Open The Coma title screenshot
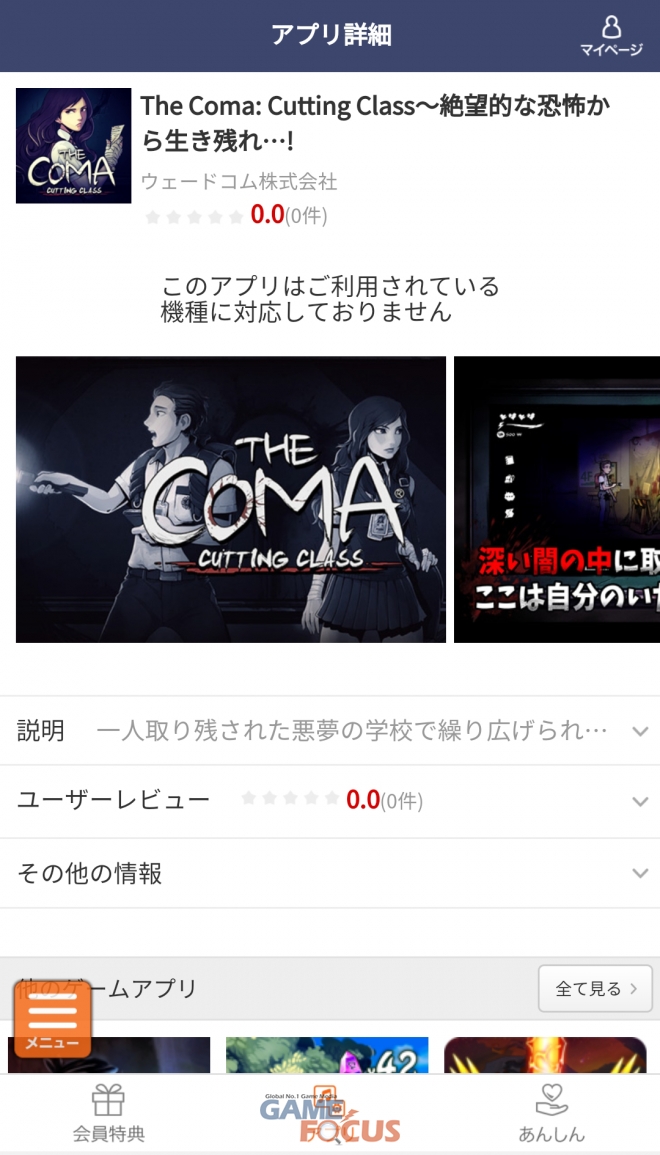The height and width of the screenshot is (1155, 660). [231, 499]
